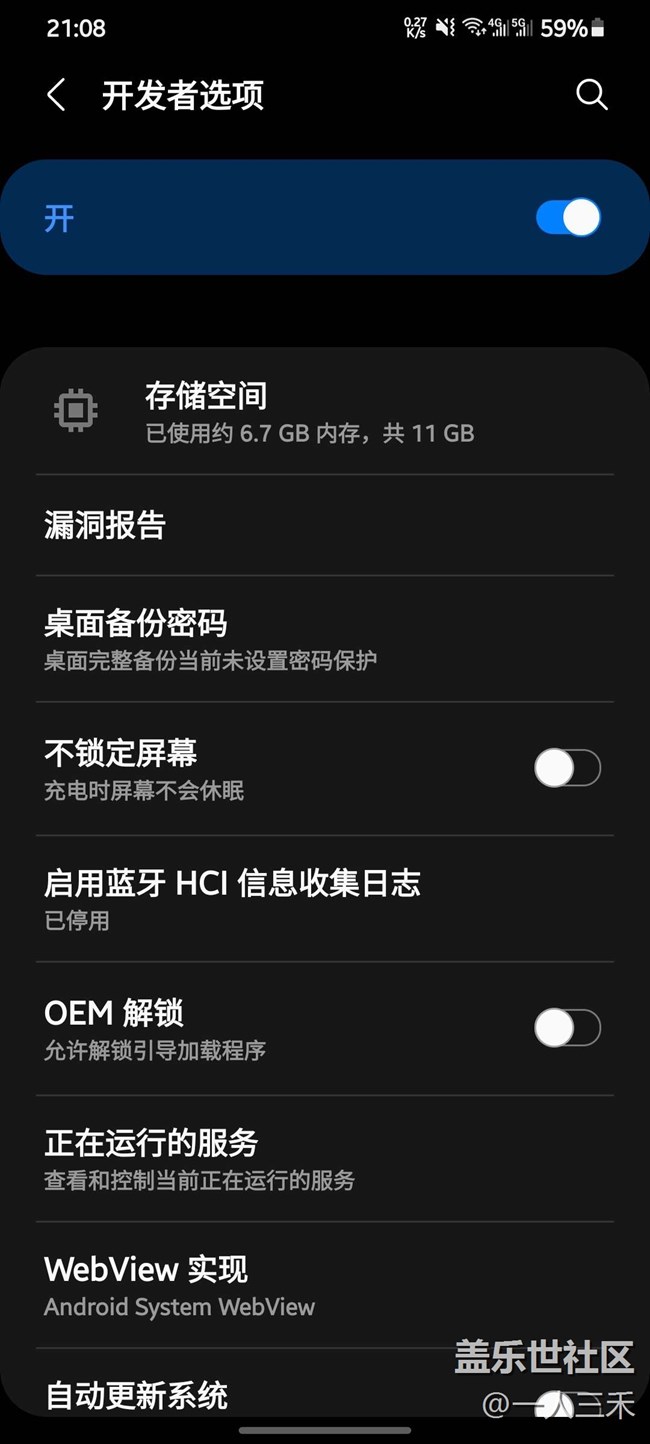Go back from 开发者选项
The width and height of the screenshot is (650, 1444).
(56, 96)
